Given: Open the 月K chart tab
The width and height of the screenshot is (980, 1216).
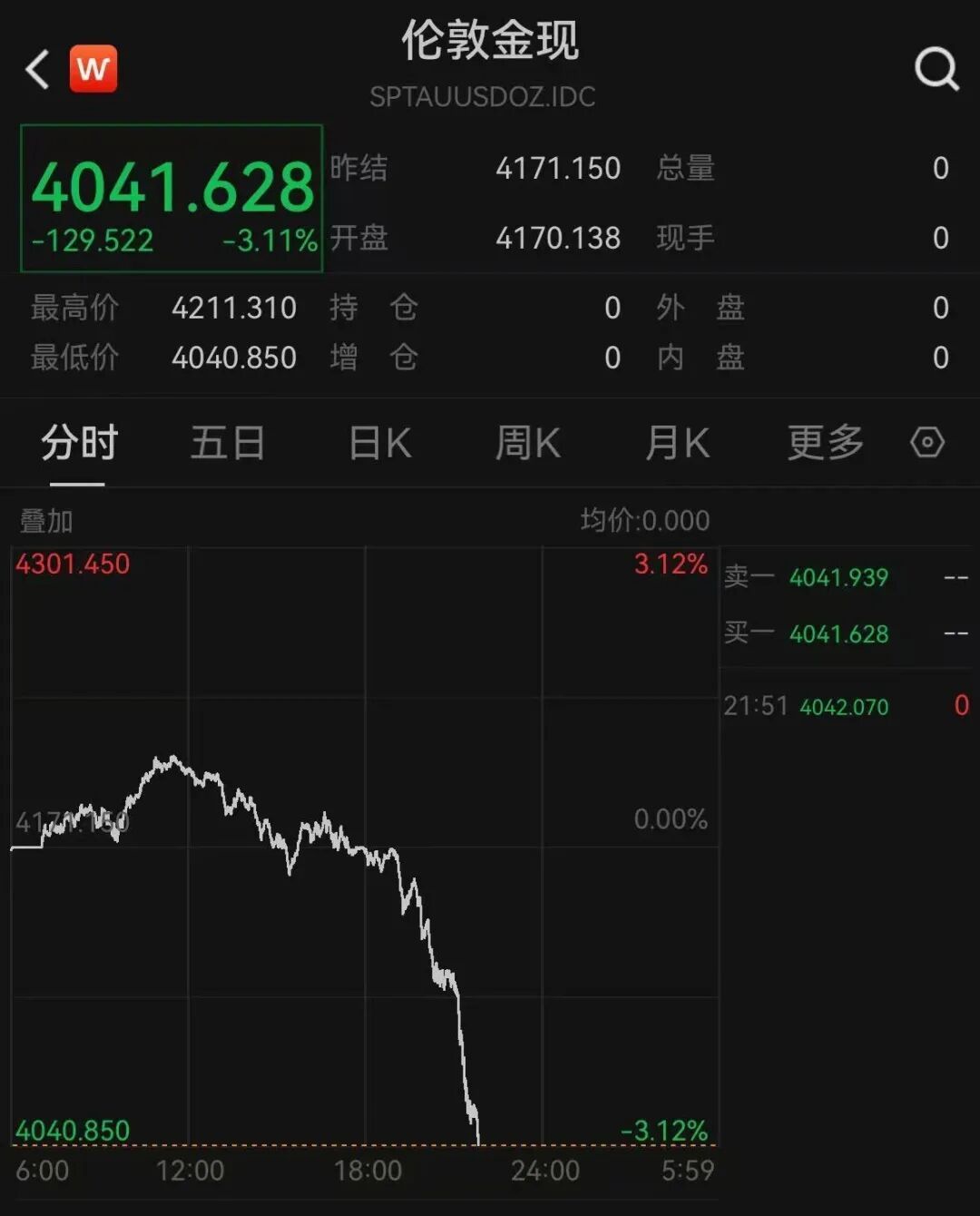Looking at the screenshot, I should point(677,444).
